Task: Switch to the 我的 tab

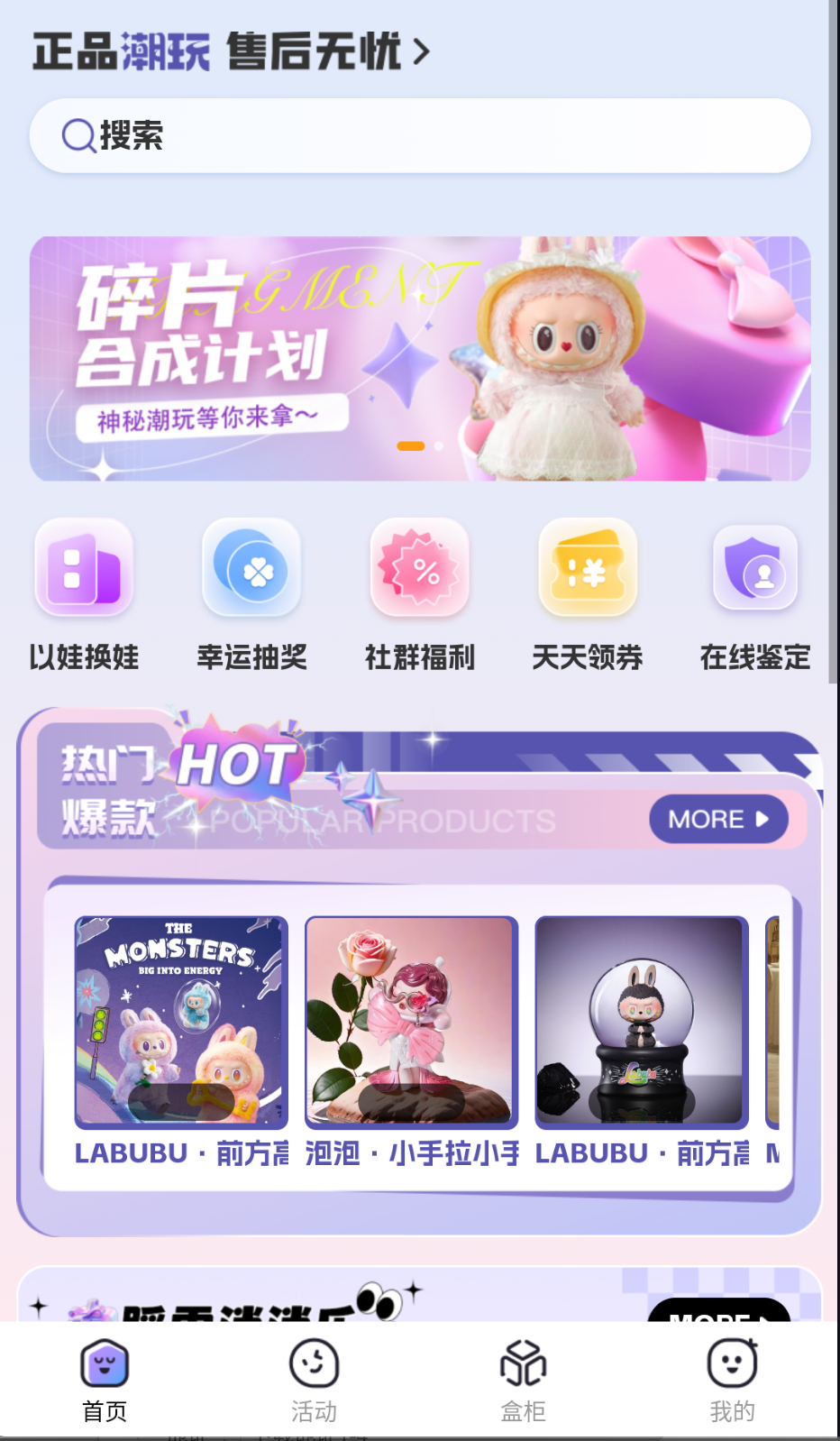Action: click(732, 1380)
